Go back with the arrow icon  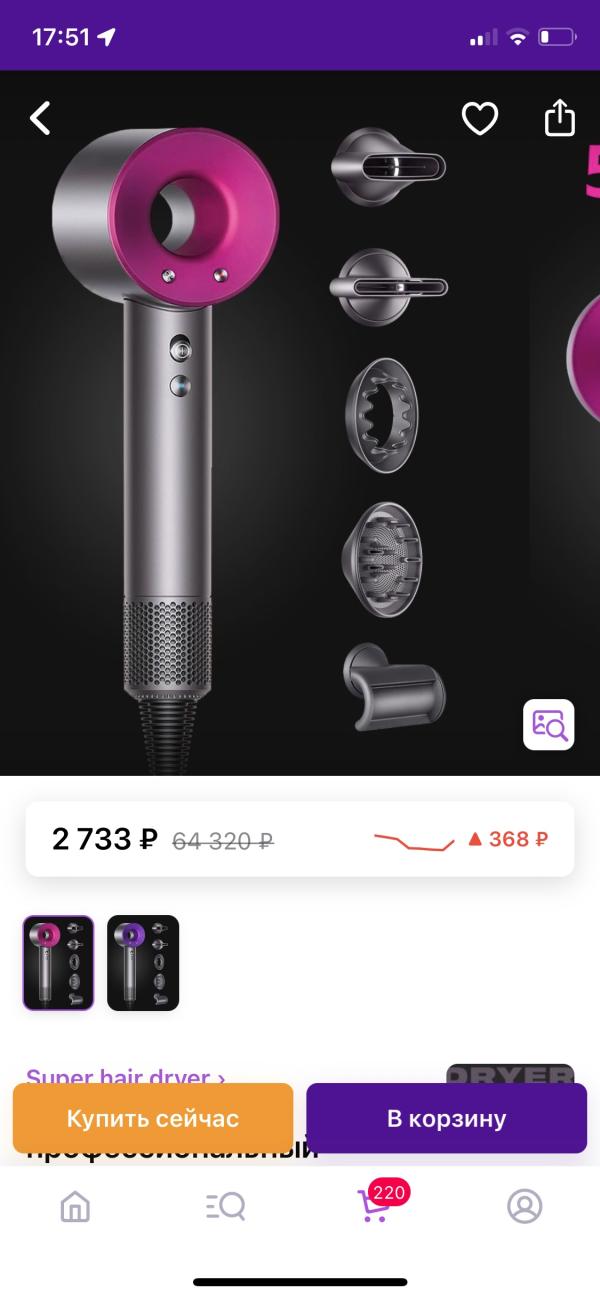coord(40,118)
